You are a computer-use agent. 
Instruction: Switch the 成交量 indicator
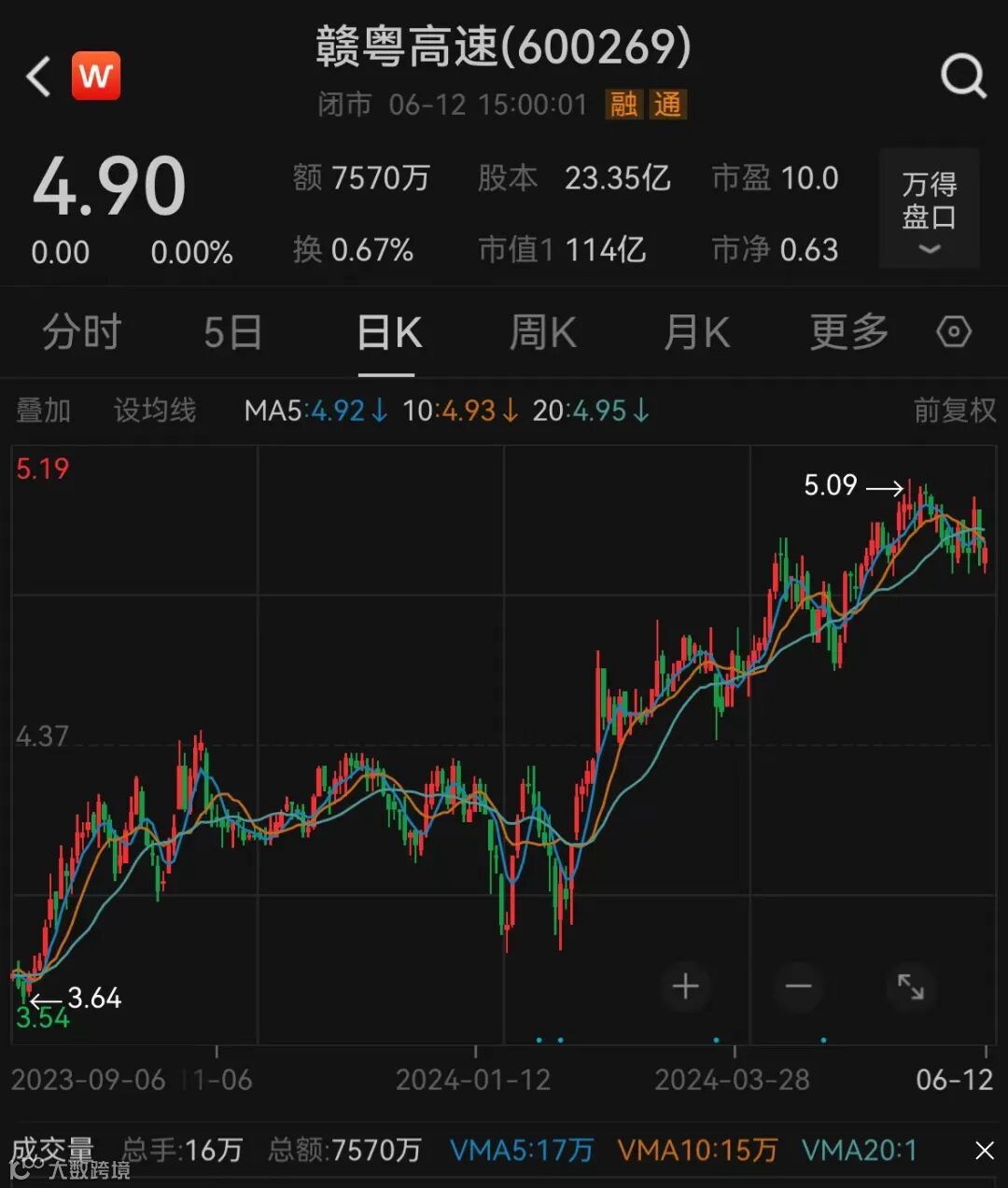point(53,1150)
